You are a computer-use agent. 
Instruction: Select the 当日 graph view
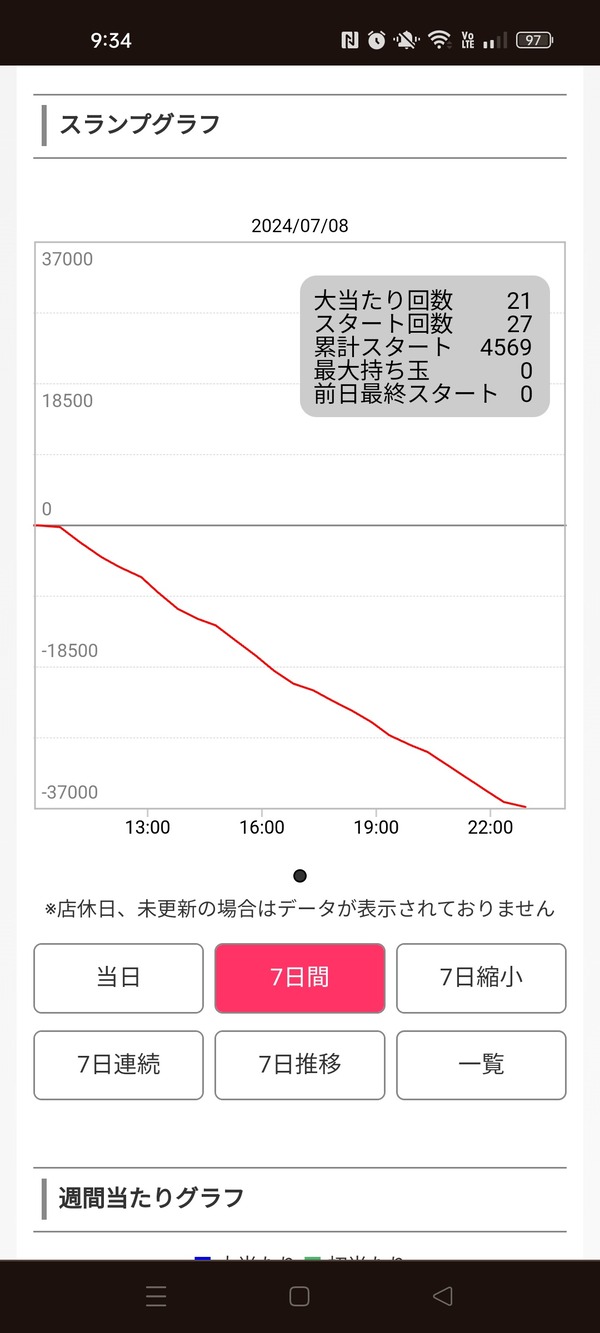pyautogui.click(x=118, y=978)
